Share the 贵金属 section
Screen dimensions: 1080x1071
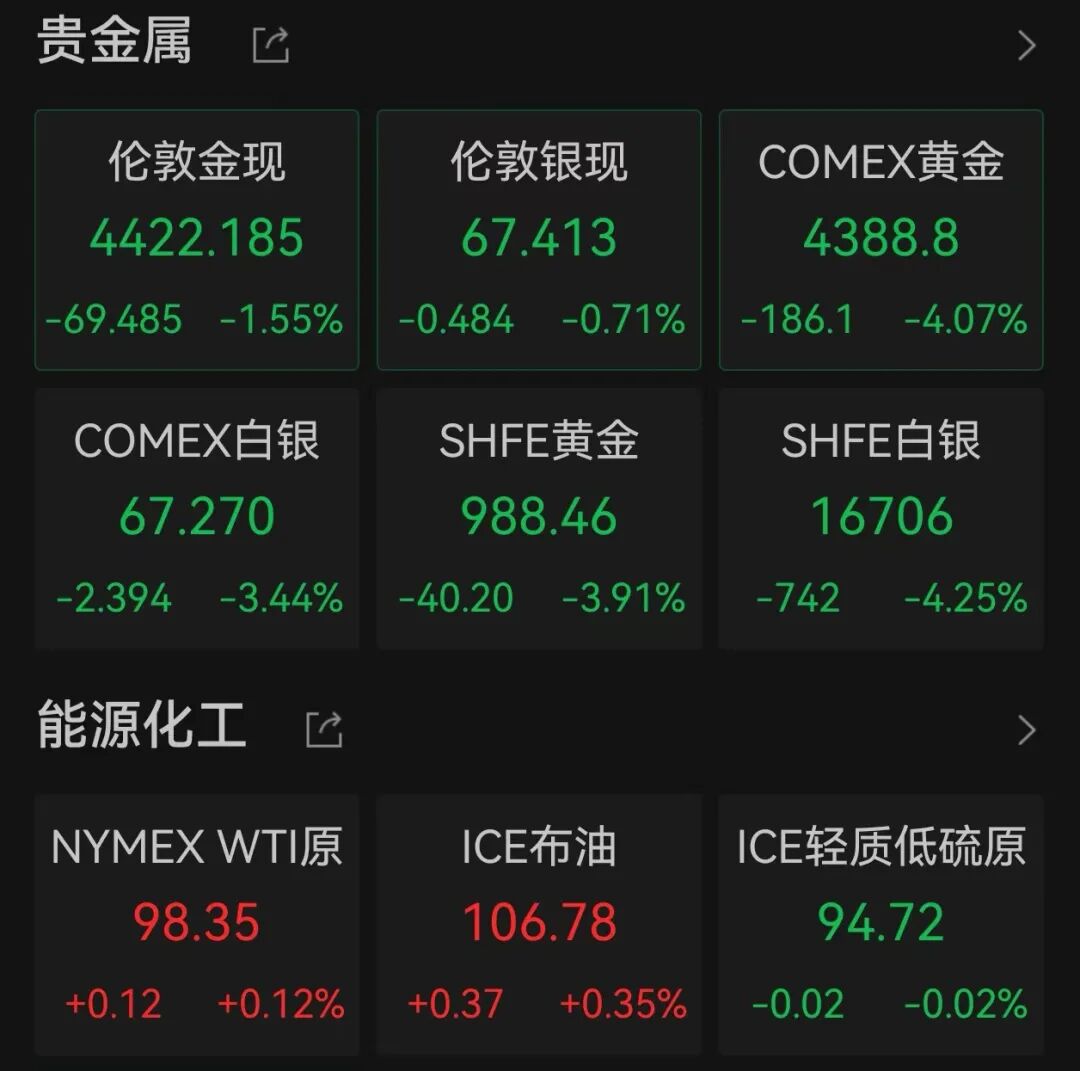270,45
